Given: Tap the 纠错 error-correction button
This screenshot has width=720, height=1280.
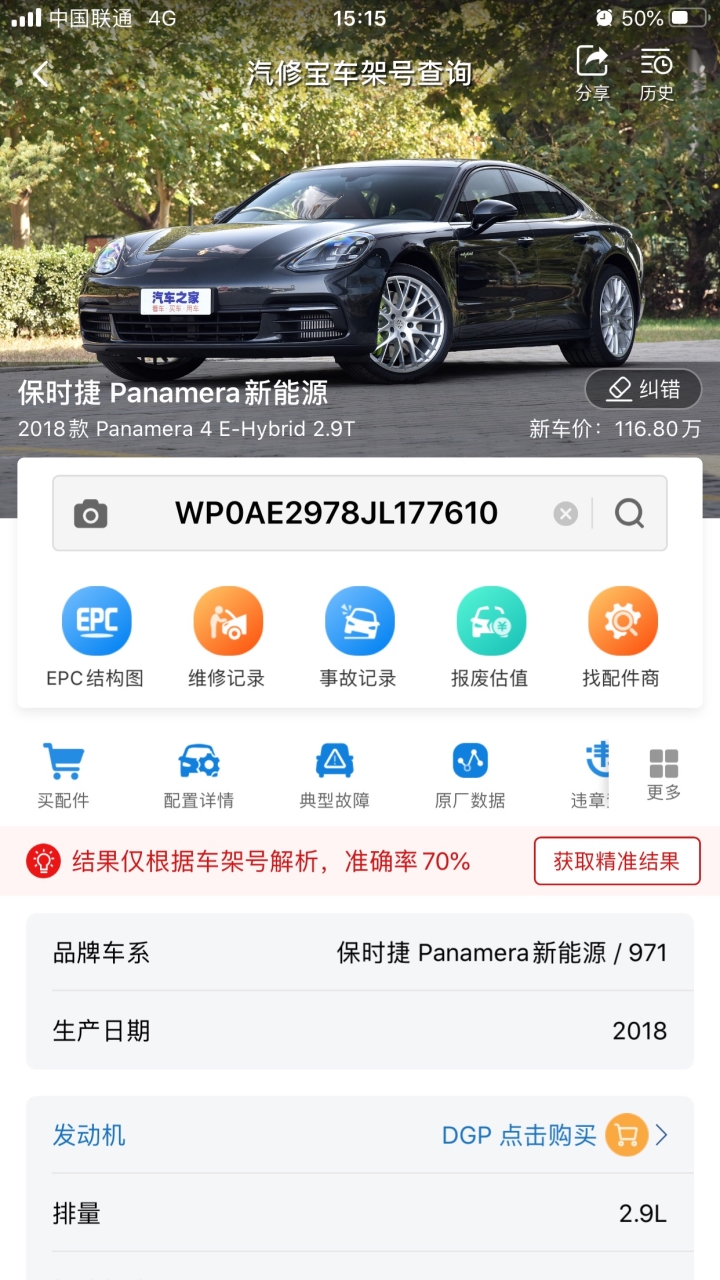Looking at the screenshot, I should [x=643, y=389].
